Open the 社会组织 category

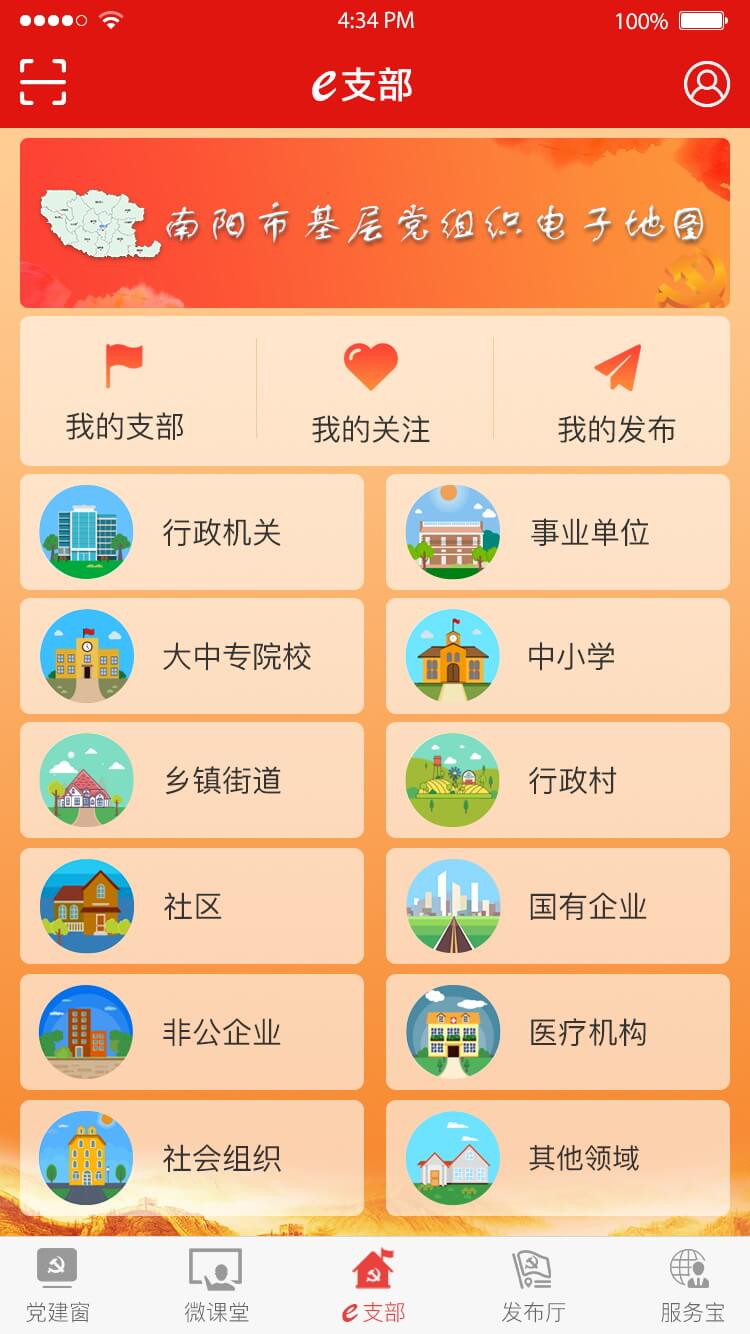(192, 1158)
